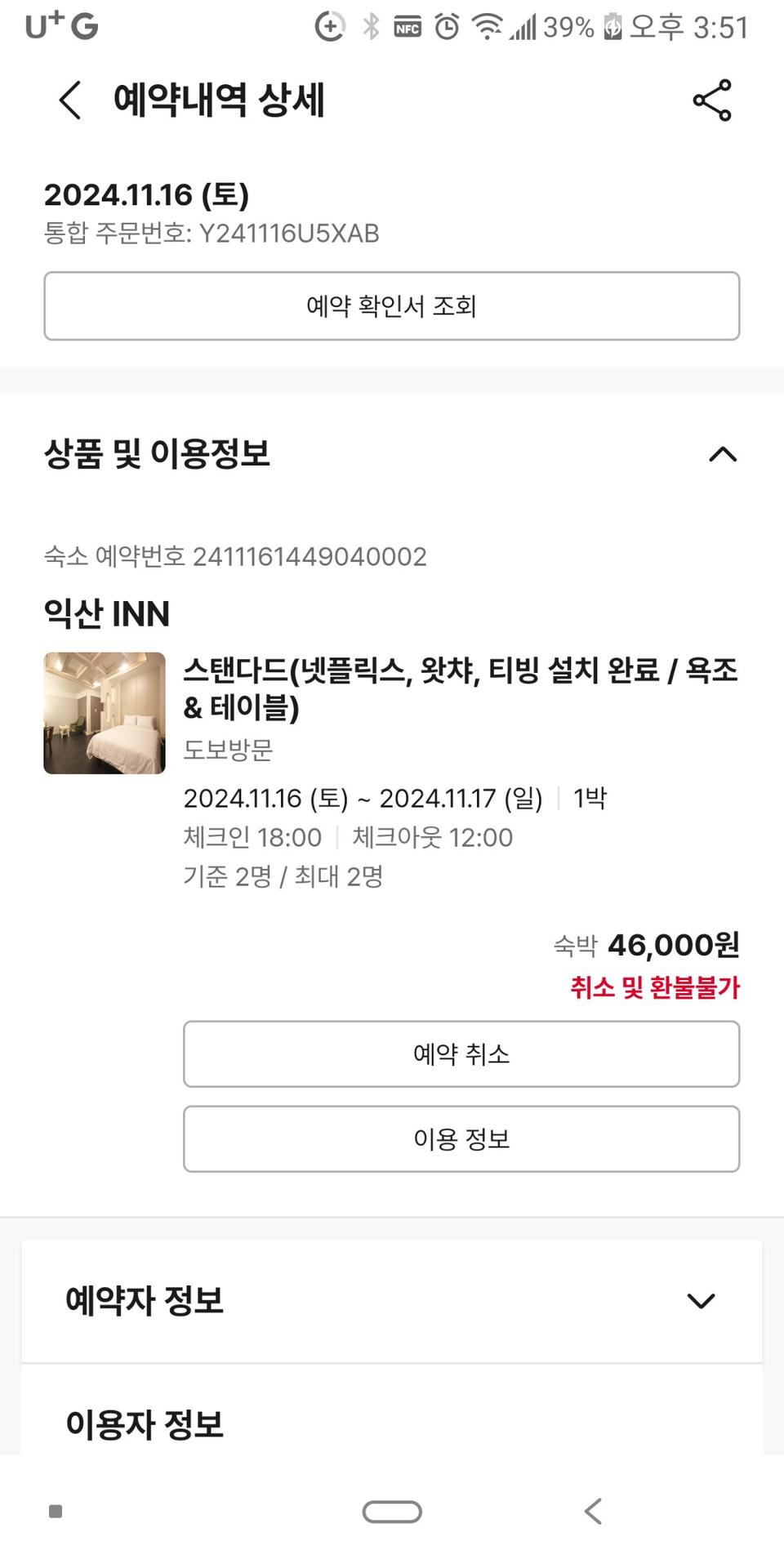Image resolution: width=784 pixels, height=1568 pixels.
Task: Open 이용 정보 details
Action: (x=461, y=1139)
